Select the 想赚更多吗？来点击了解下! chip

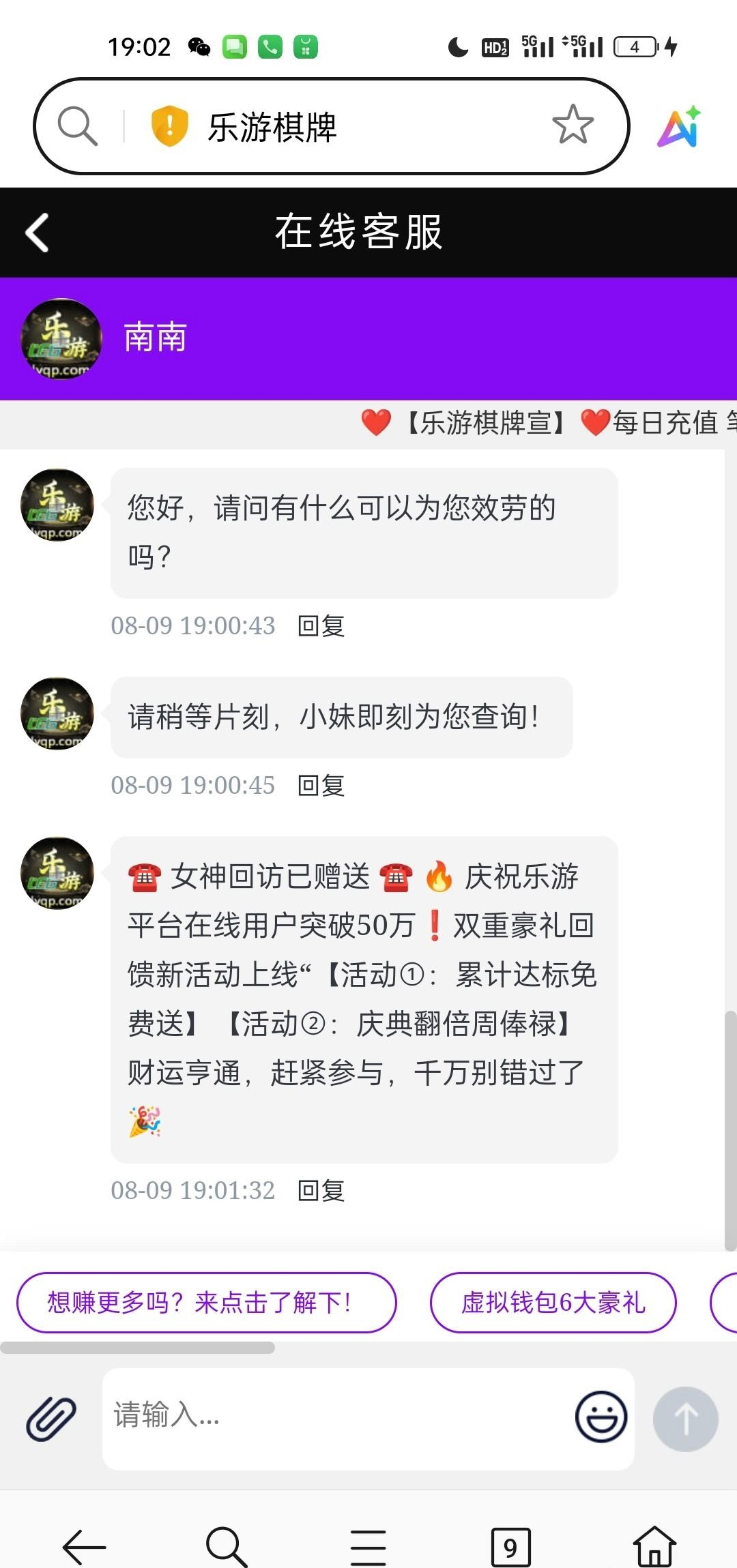coord(206,1302)
